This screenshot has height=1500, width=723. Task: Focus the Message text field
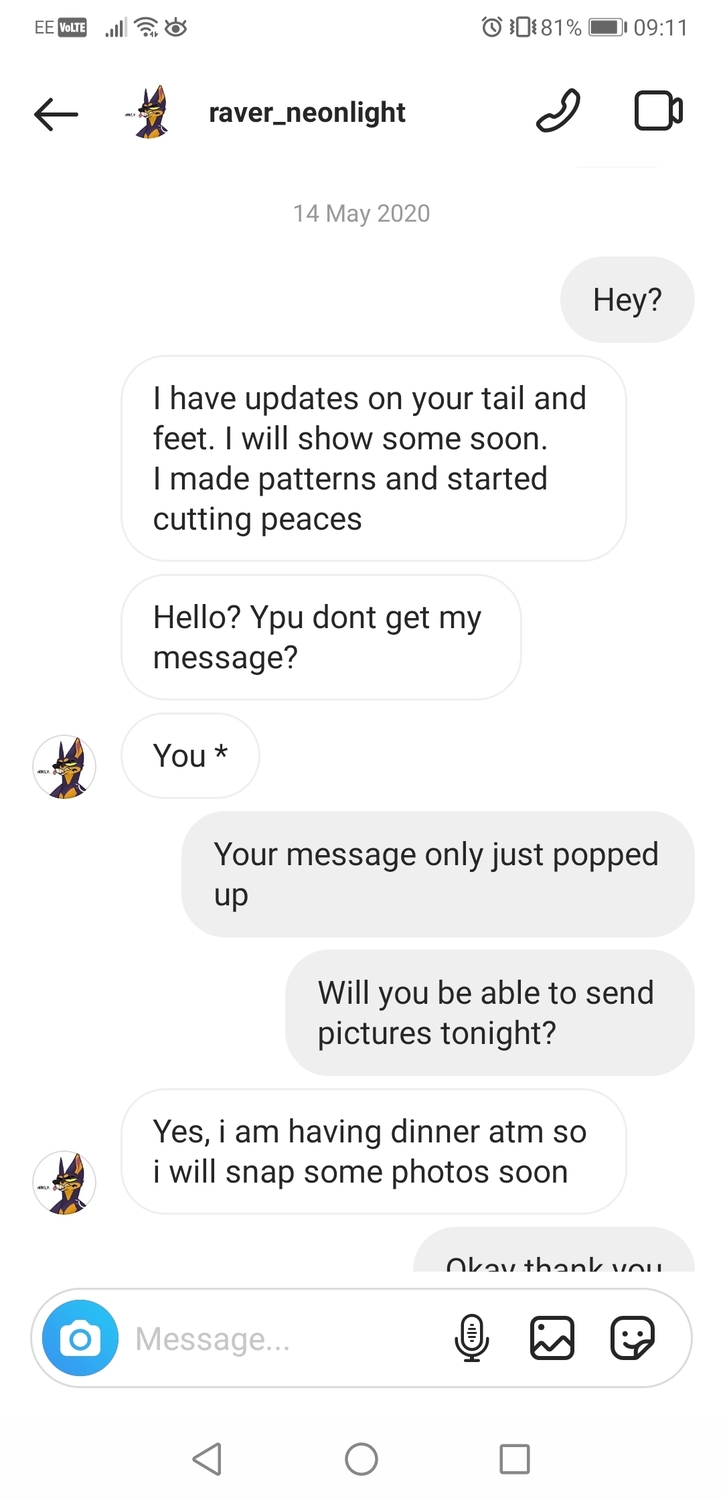coord(280,1339)
